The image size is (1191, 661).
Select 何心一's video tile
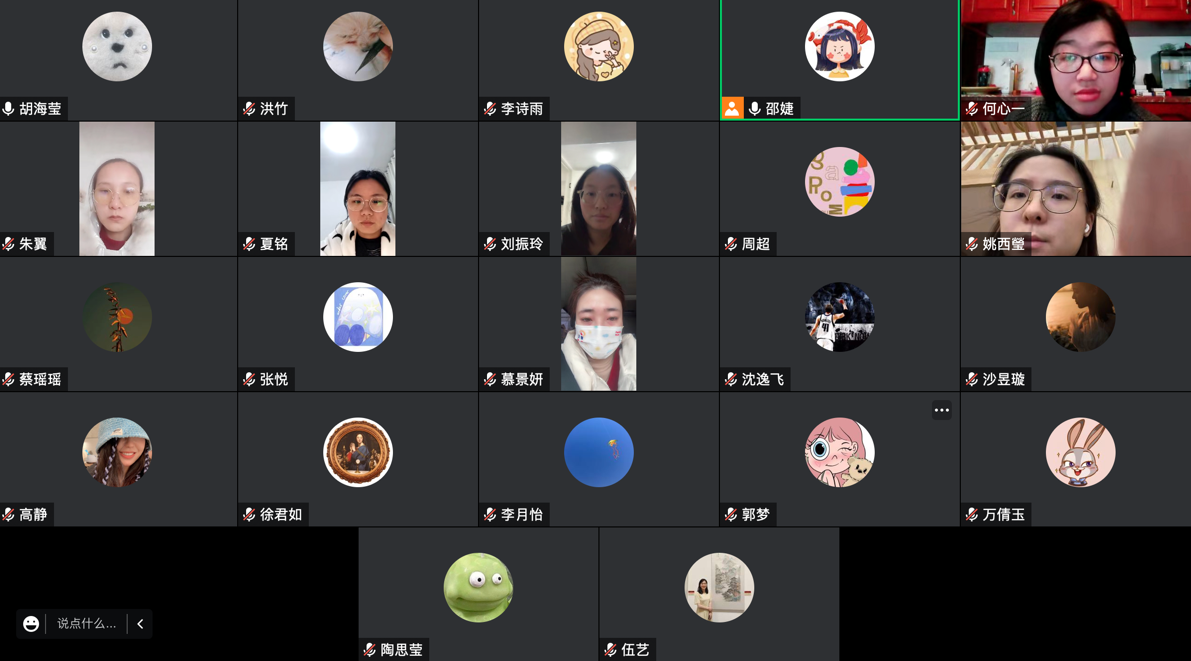click(x=1075, y=60)
